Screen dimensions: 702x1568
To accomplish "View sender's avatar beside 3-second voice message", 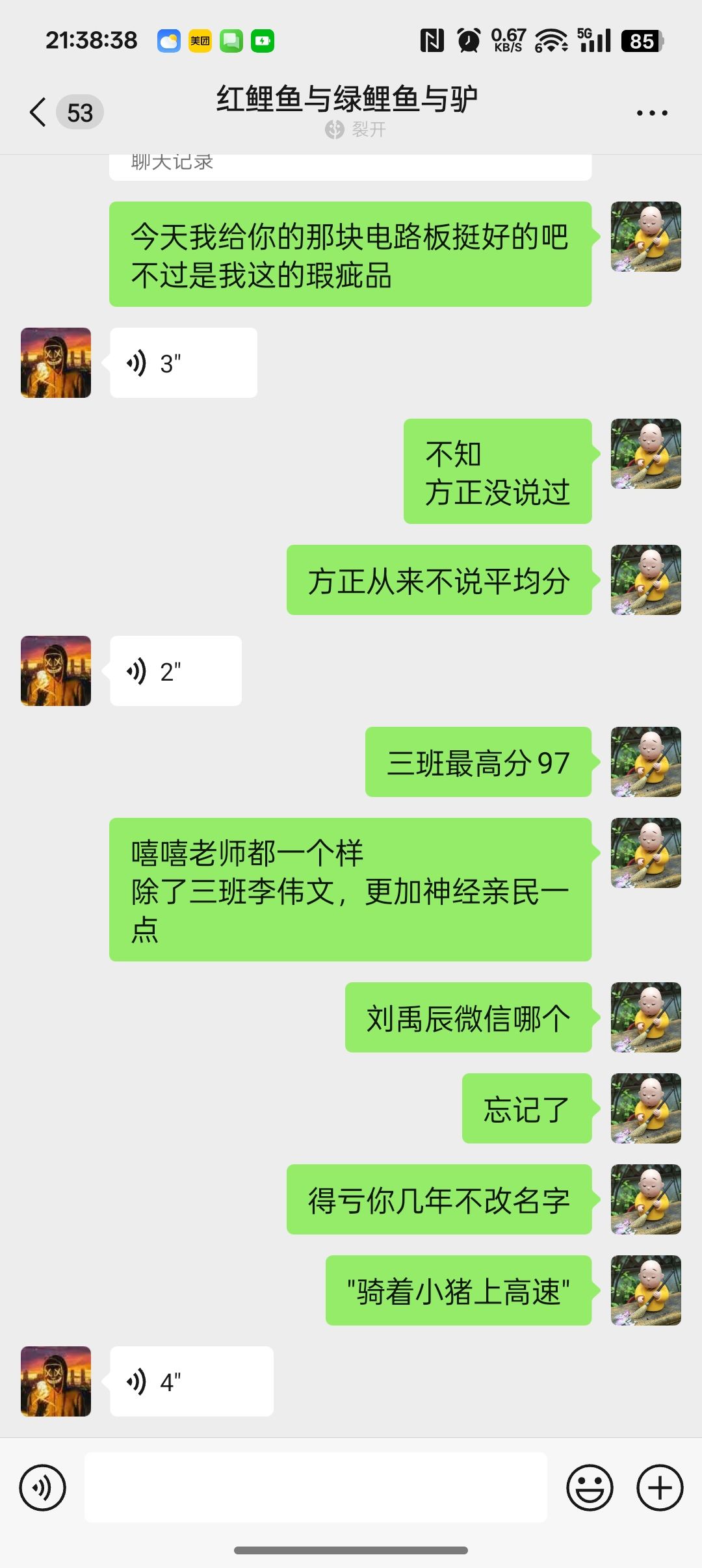I will (56, 363).
